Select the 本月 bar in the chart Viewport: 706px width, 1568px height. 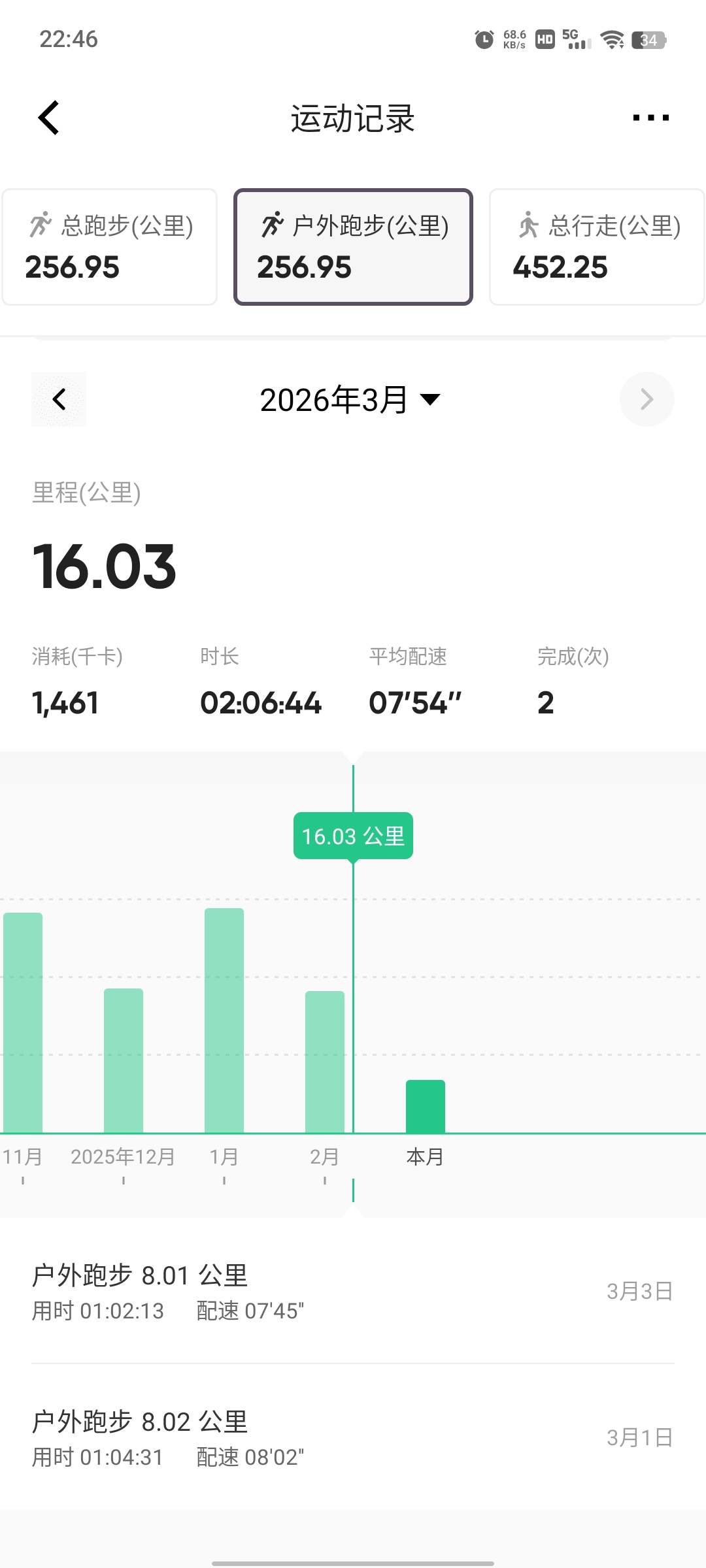coord(426,1106)
